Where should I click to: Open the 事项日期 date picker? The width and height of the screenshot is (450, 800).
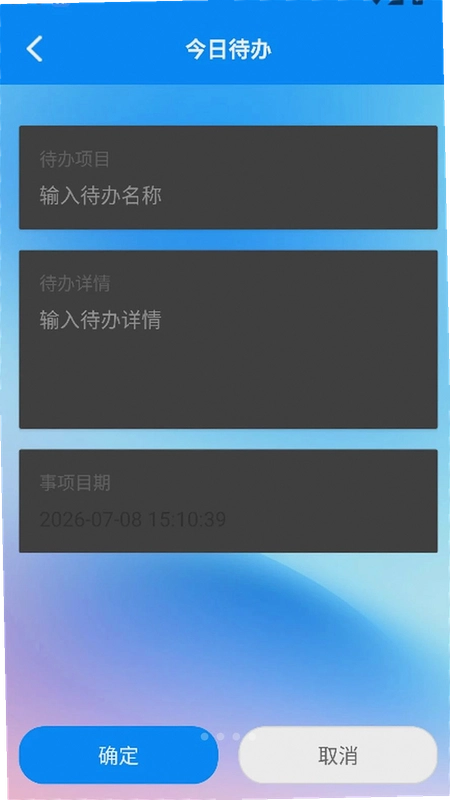[228, 501]
